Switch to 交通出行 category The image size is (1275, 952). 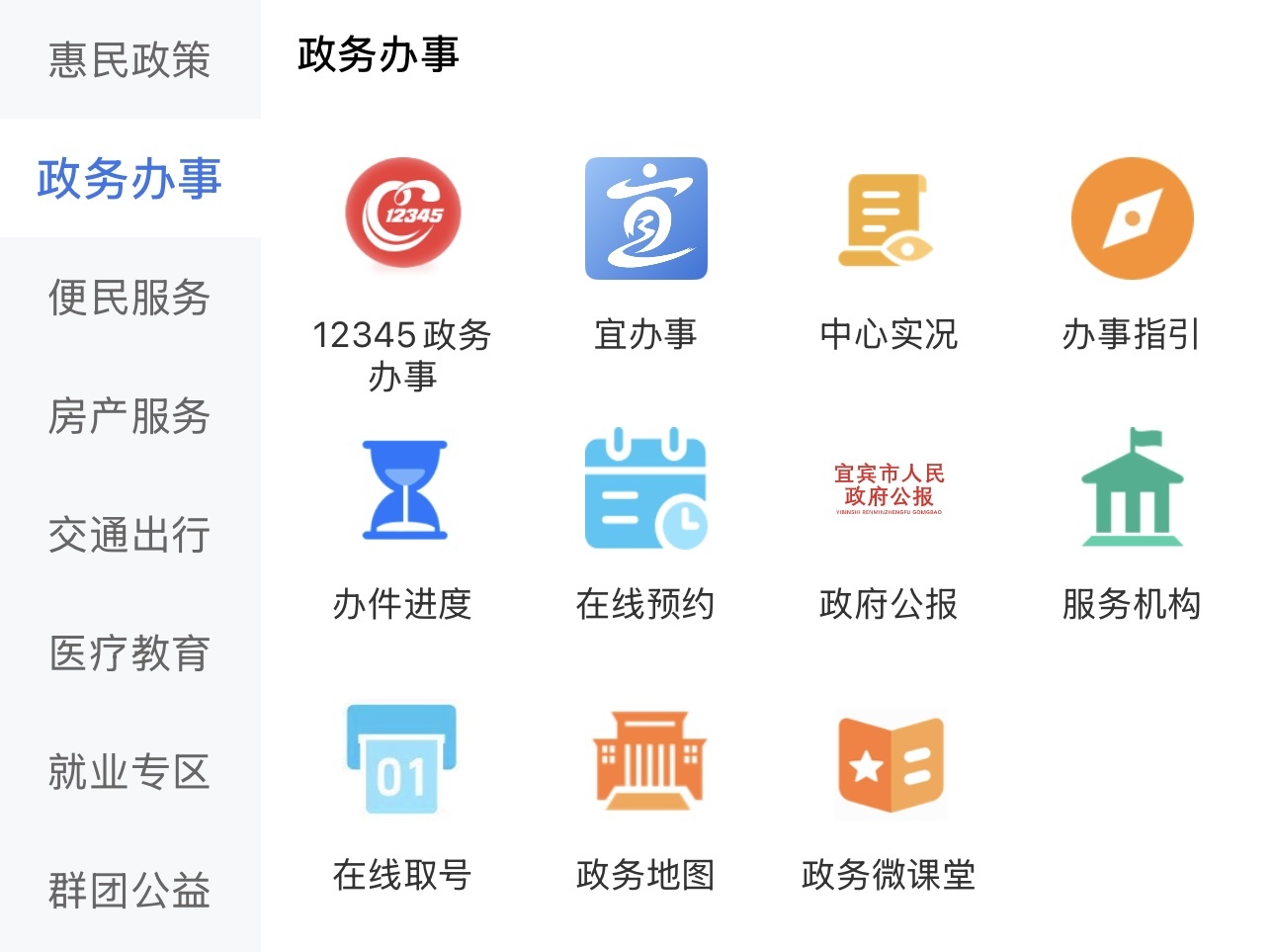point(129,534)
